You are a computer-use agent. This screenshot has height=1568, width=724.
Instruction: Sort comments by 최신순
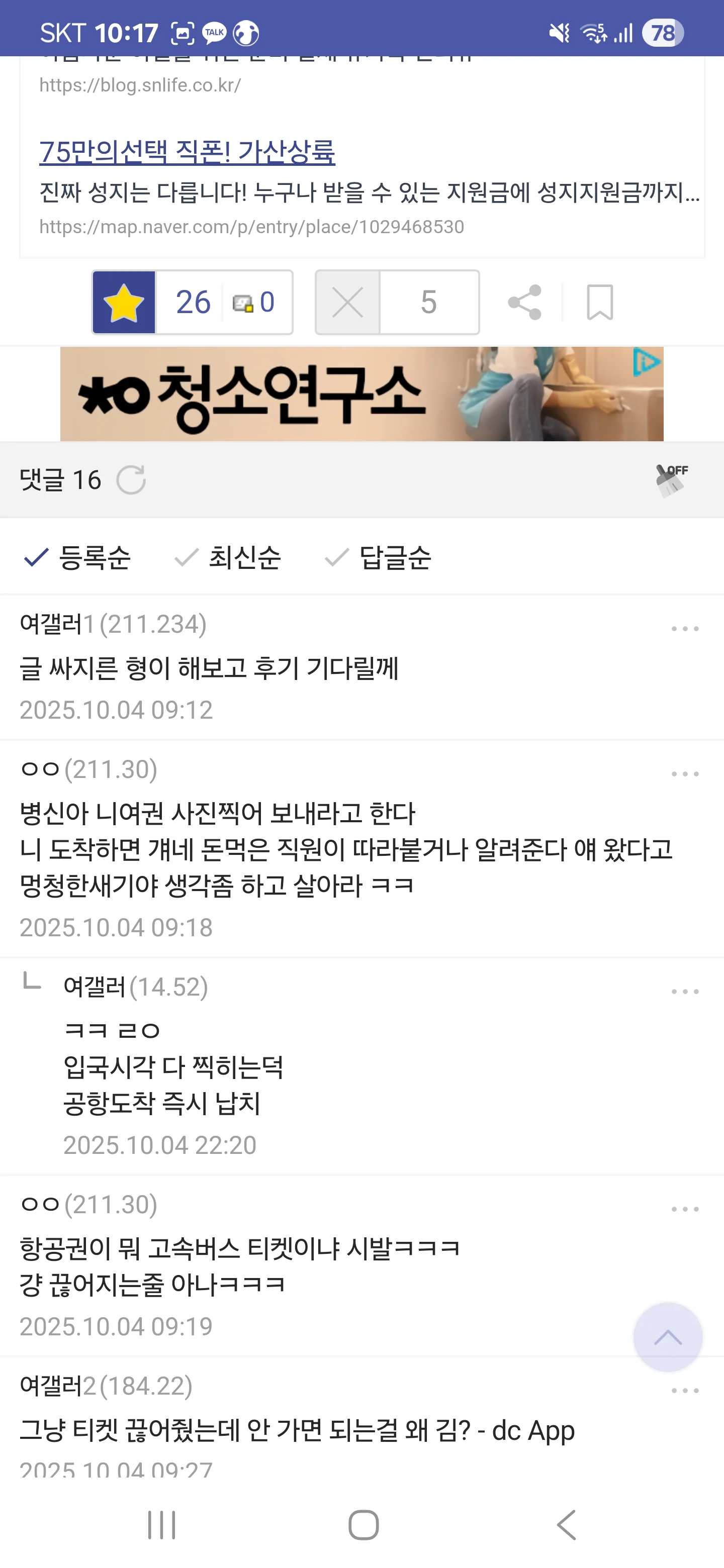(228, 557)
